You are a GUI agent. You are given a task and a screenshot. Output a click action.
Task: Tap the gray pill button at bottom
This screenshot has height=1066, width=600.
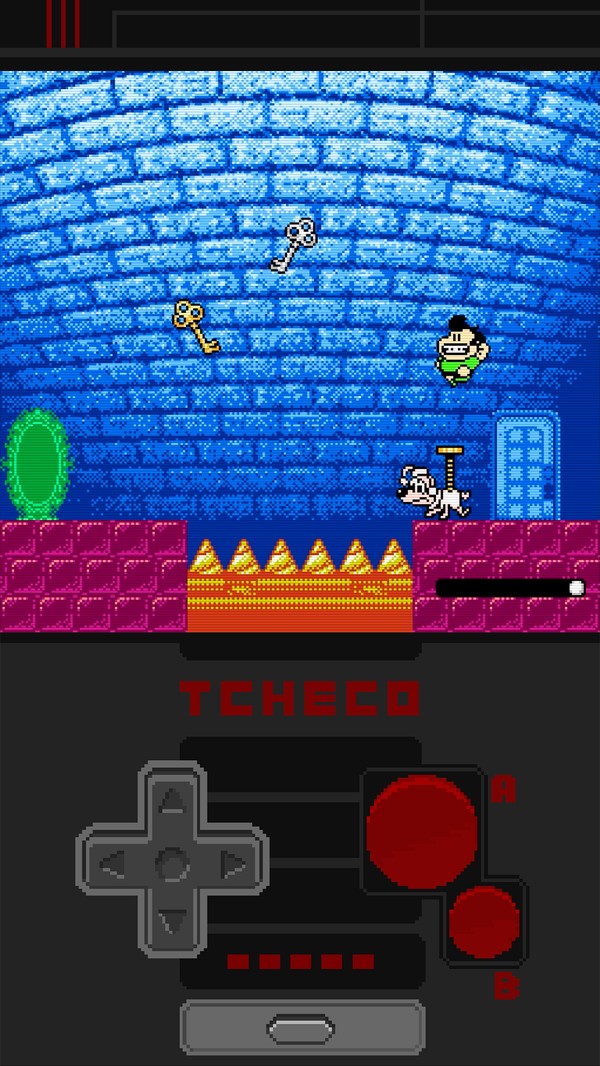[x=302, y=1027]
